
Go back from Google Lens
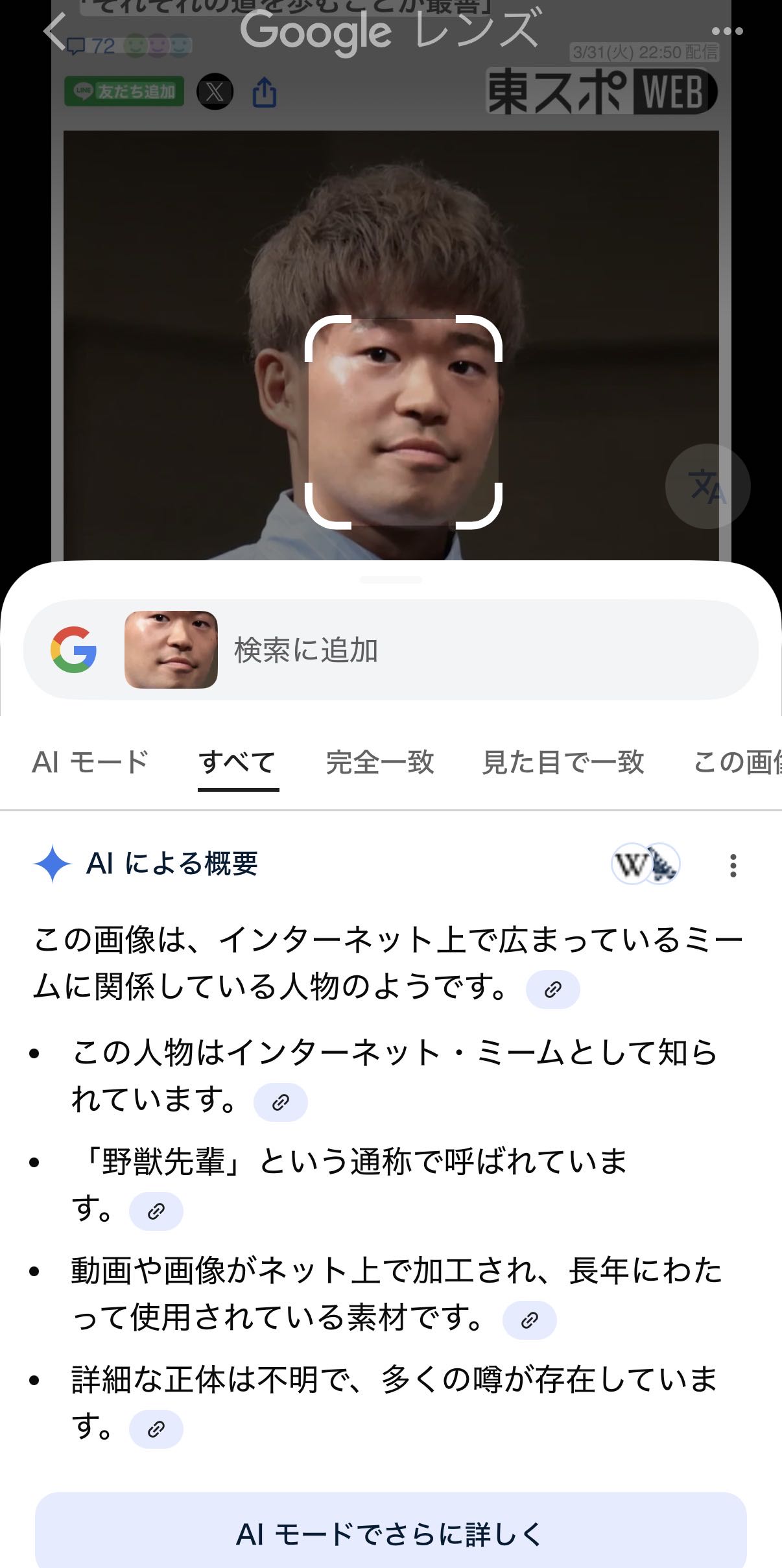[56, 31]
